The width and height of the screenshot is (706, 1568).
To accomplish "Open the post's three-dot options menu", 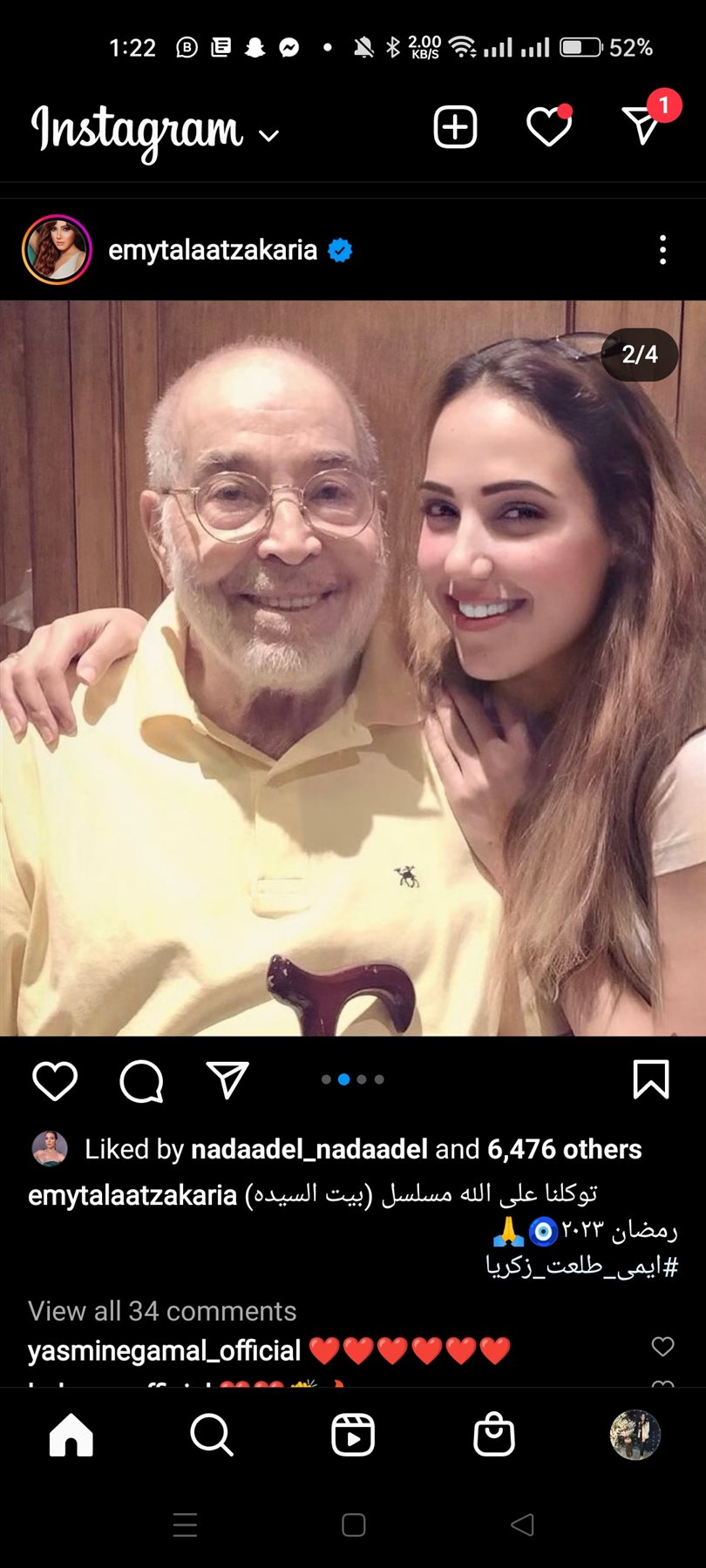I will [x=662, y=250].
